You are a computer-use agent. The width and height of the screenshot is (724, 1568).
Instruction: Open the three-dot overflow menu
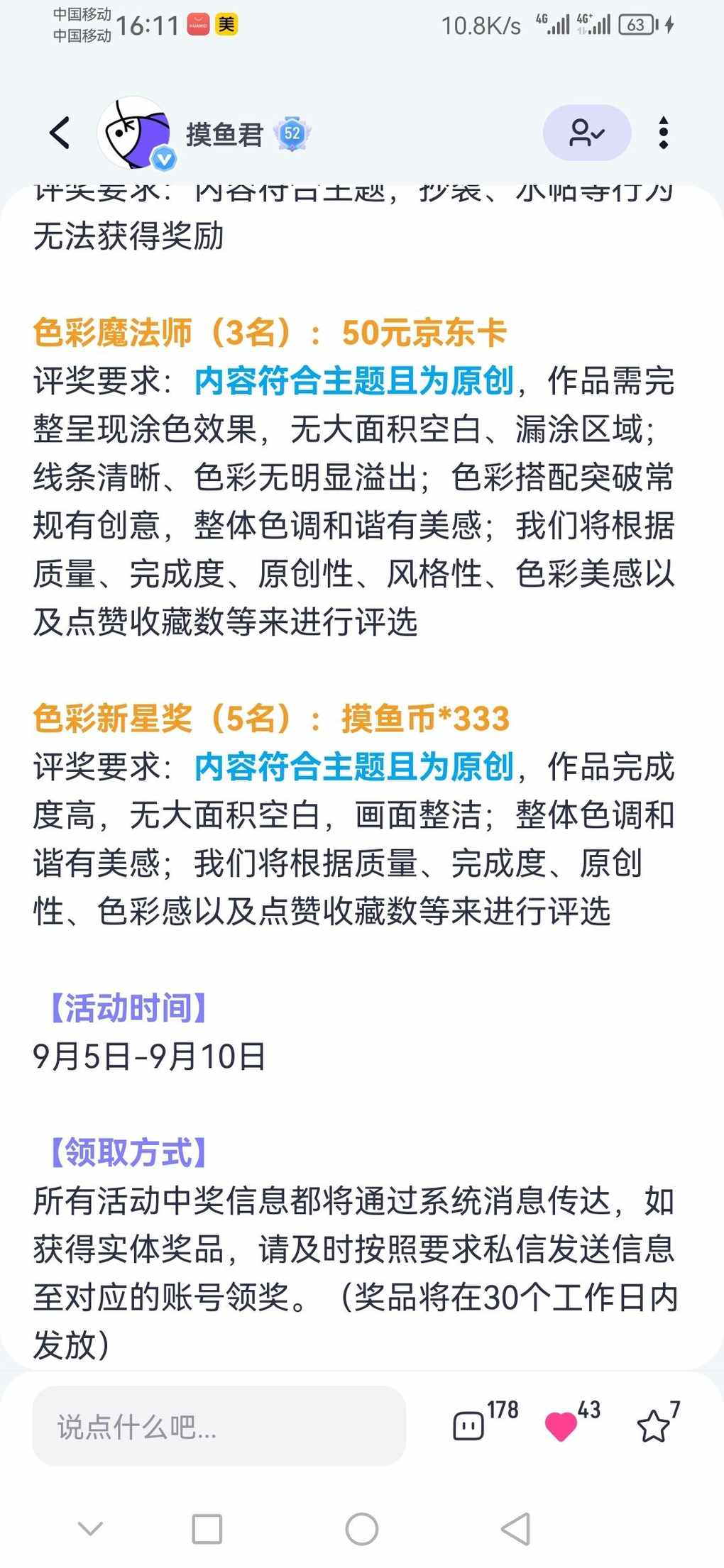663,133
